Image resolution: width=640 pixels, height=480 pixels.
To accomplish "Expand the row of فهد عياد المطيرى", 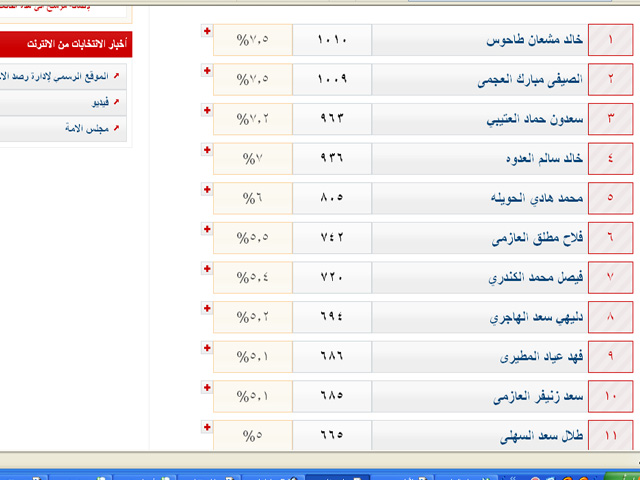I will tap(207, 348).
